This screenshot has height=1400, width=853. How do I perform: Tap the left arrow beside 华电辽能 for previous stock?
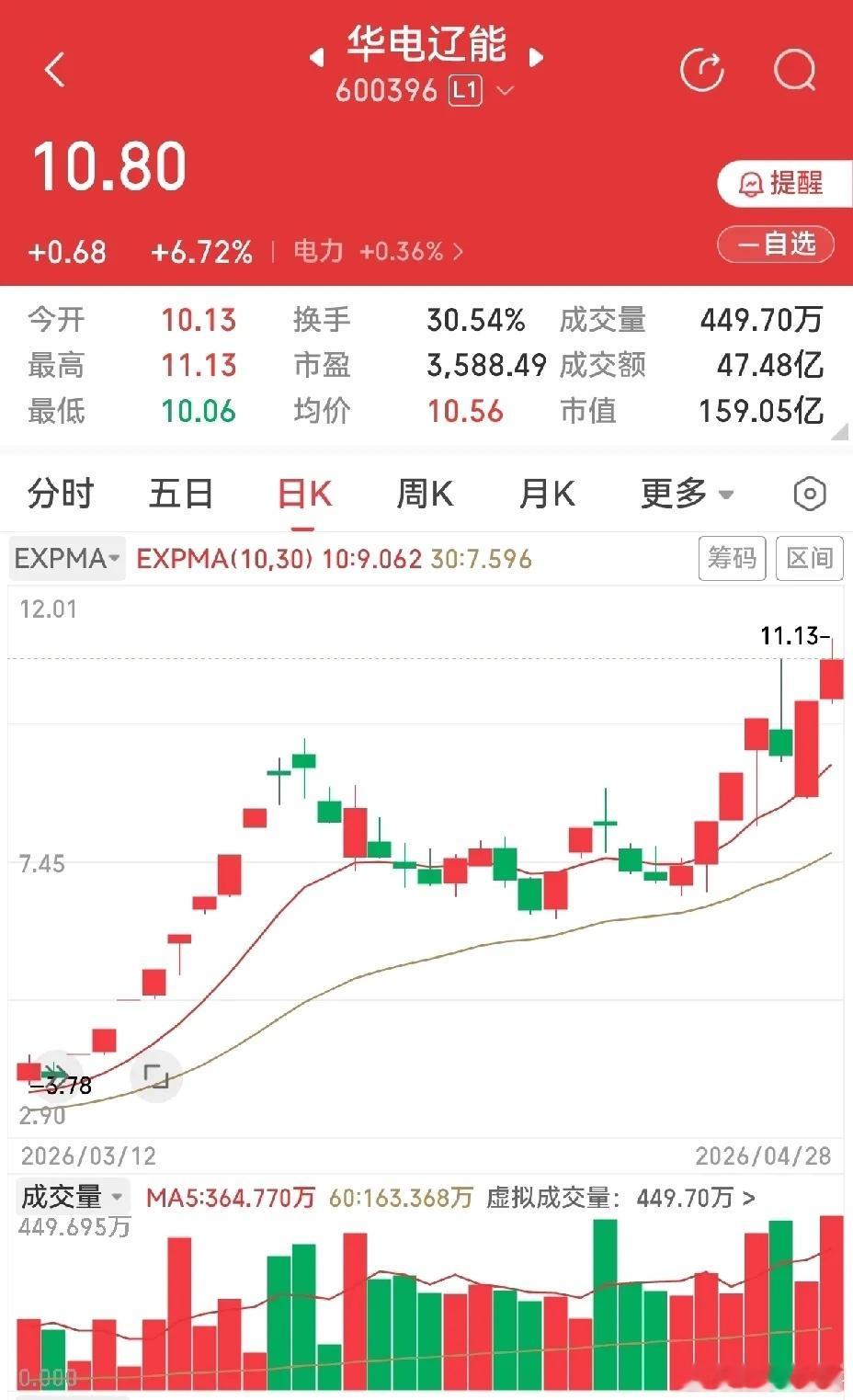tap(317, 57)
